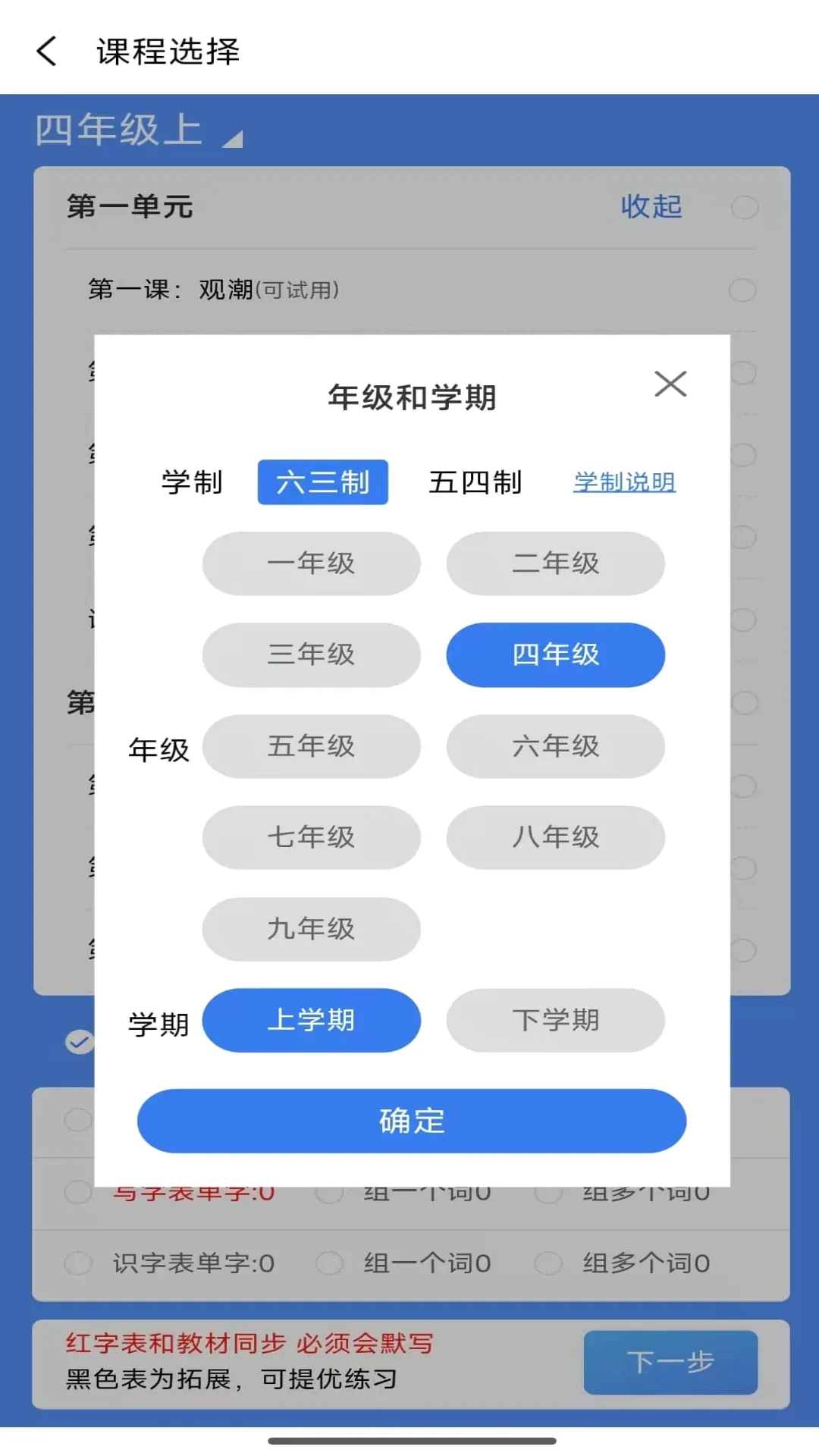Select the 六三制 school system
Image resolution: width=819 pixels, height=1456 pixels.
pyautogui.click(x=323, y=482)
